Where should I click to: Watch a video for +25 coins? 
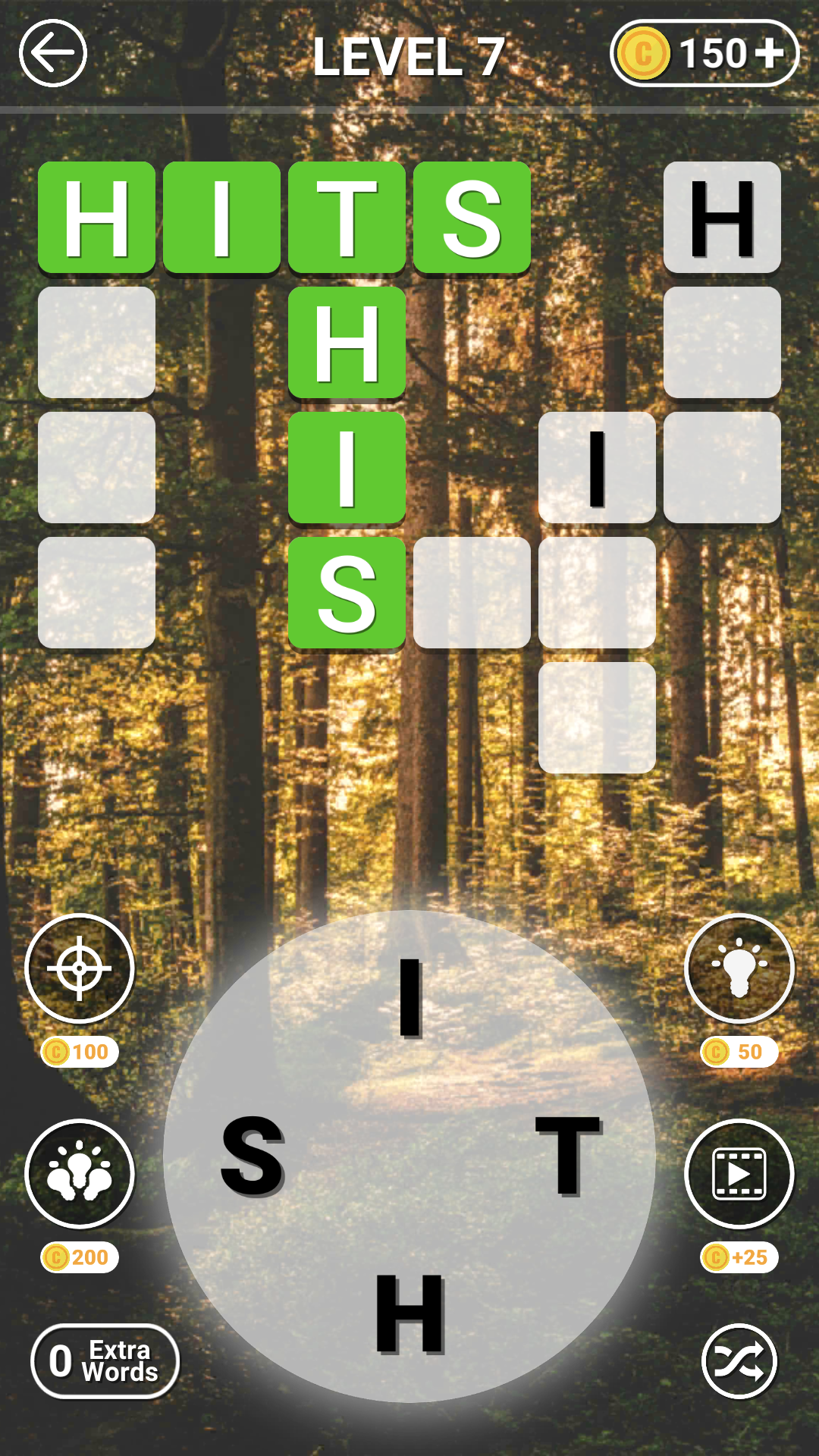[739, 1174]
